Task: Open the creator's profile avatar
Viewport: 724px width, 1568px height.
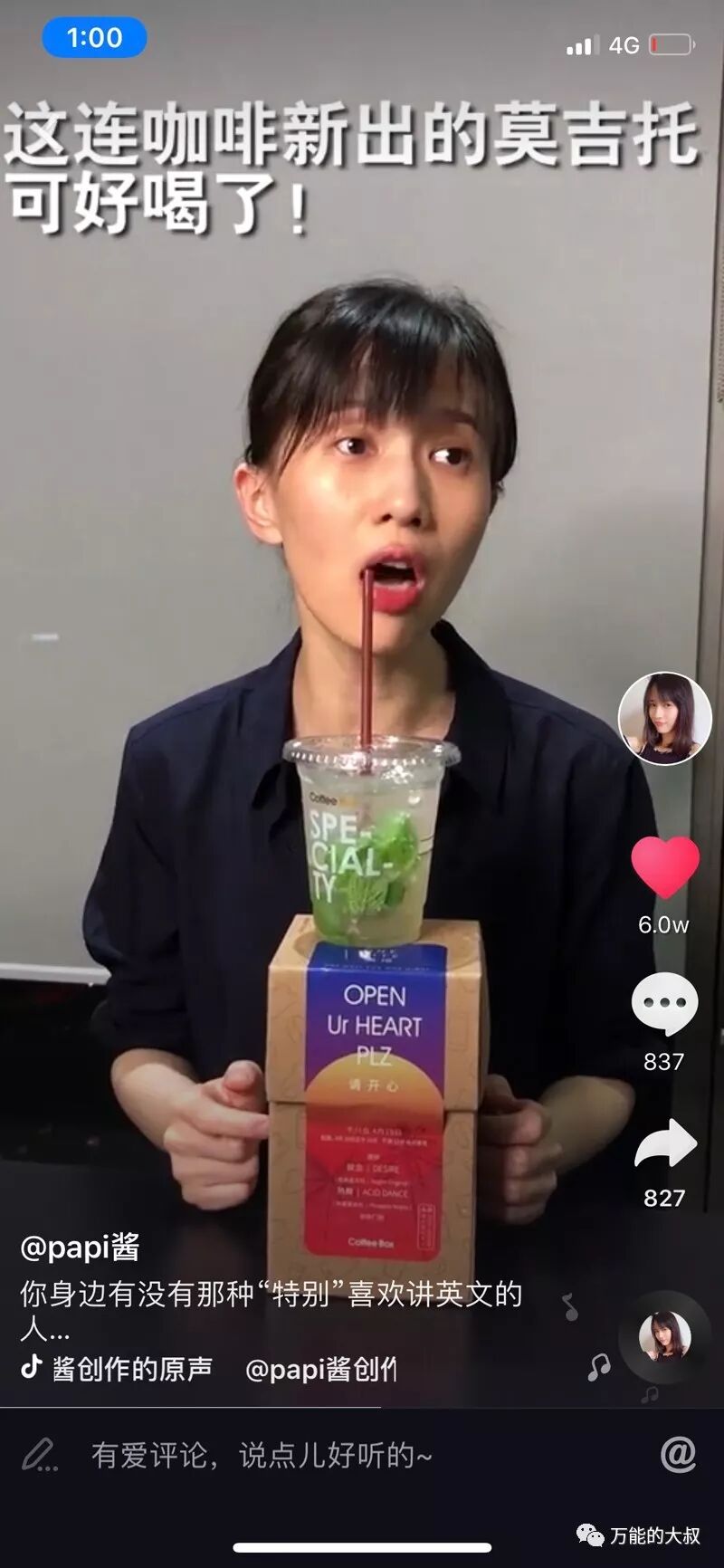Action: 665,718
